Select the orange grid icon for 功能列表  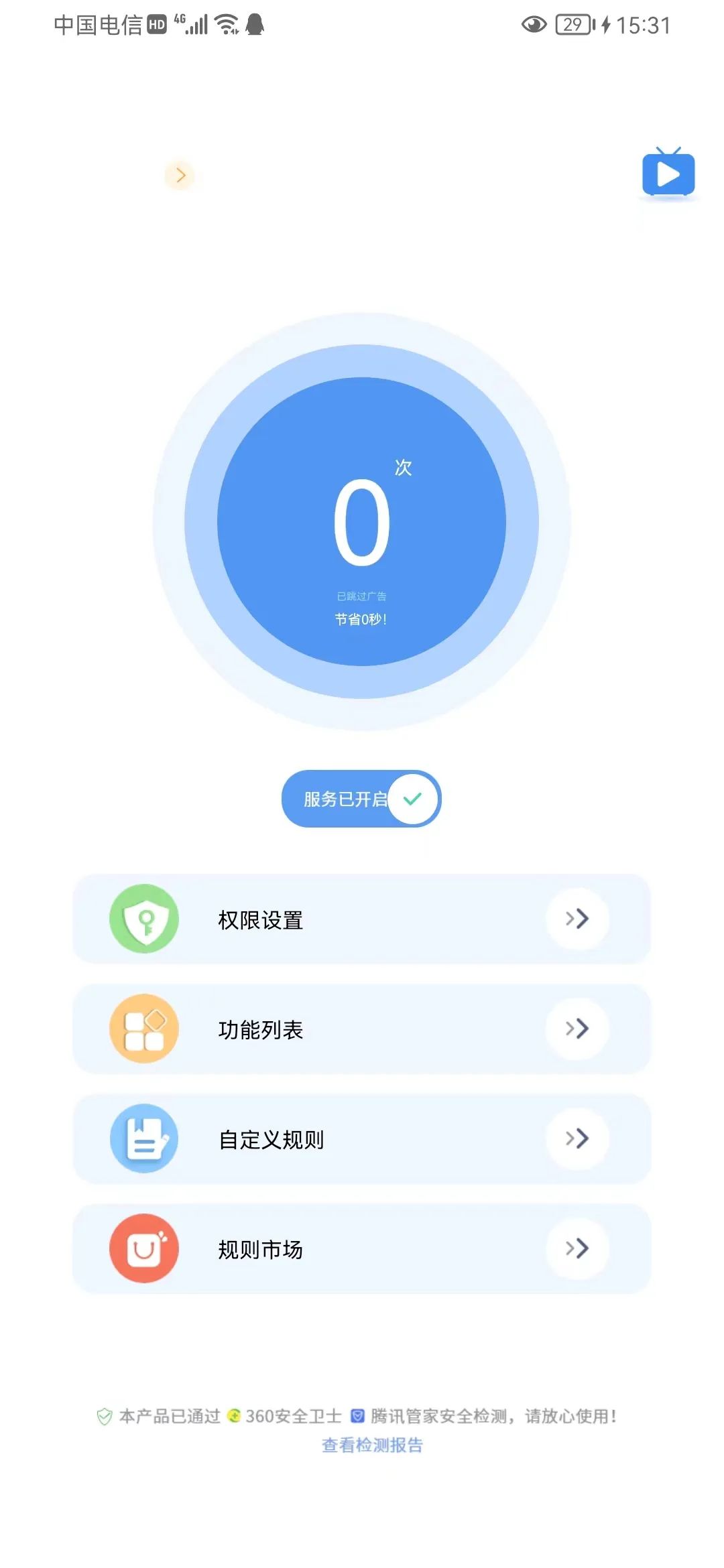pyautogui.click(x=143, y=1030)
